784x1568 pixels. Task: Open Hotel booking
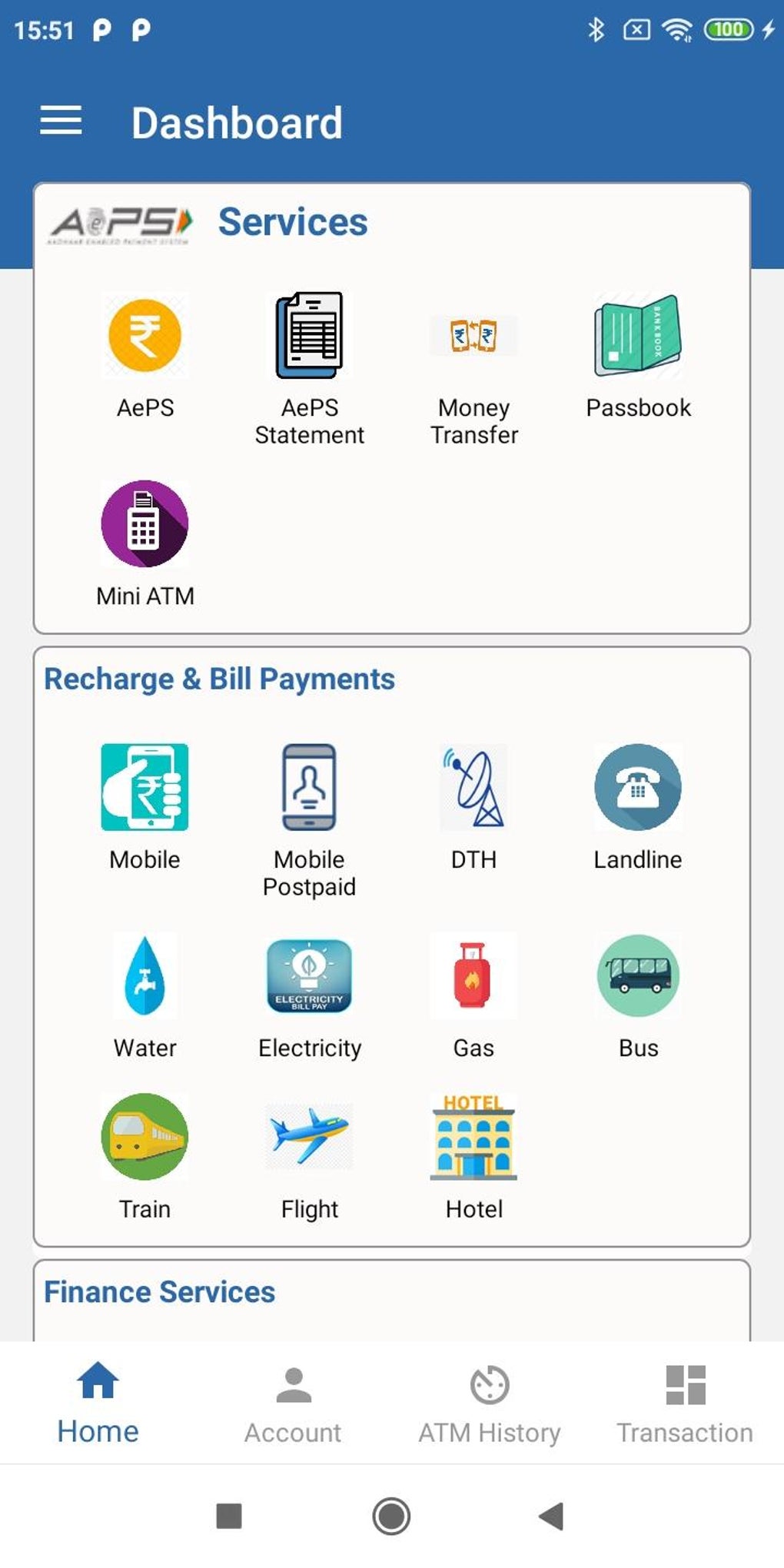click(473, 1138)
